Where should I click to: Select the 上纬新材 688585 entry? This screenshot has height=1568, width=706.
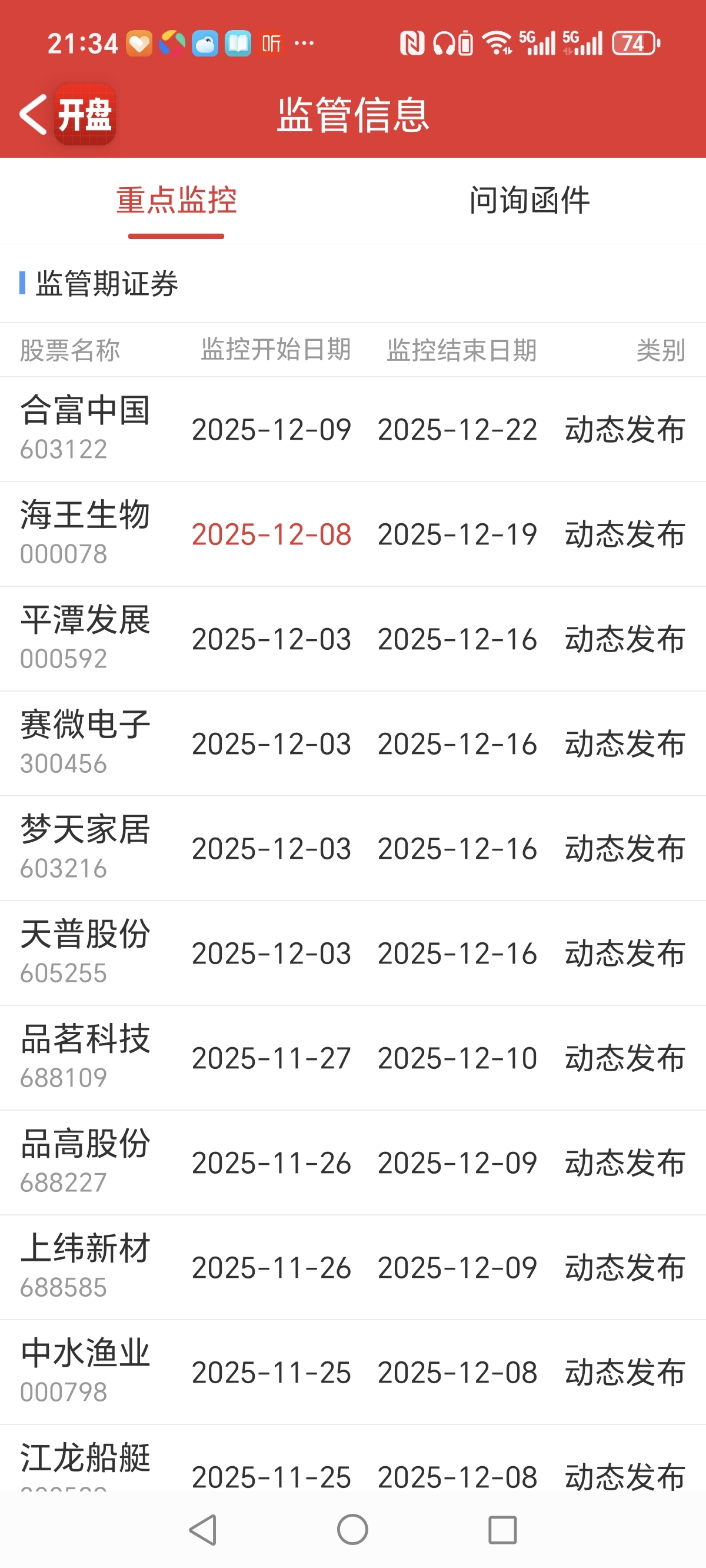(x=353, y=1267)
